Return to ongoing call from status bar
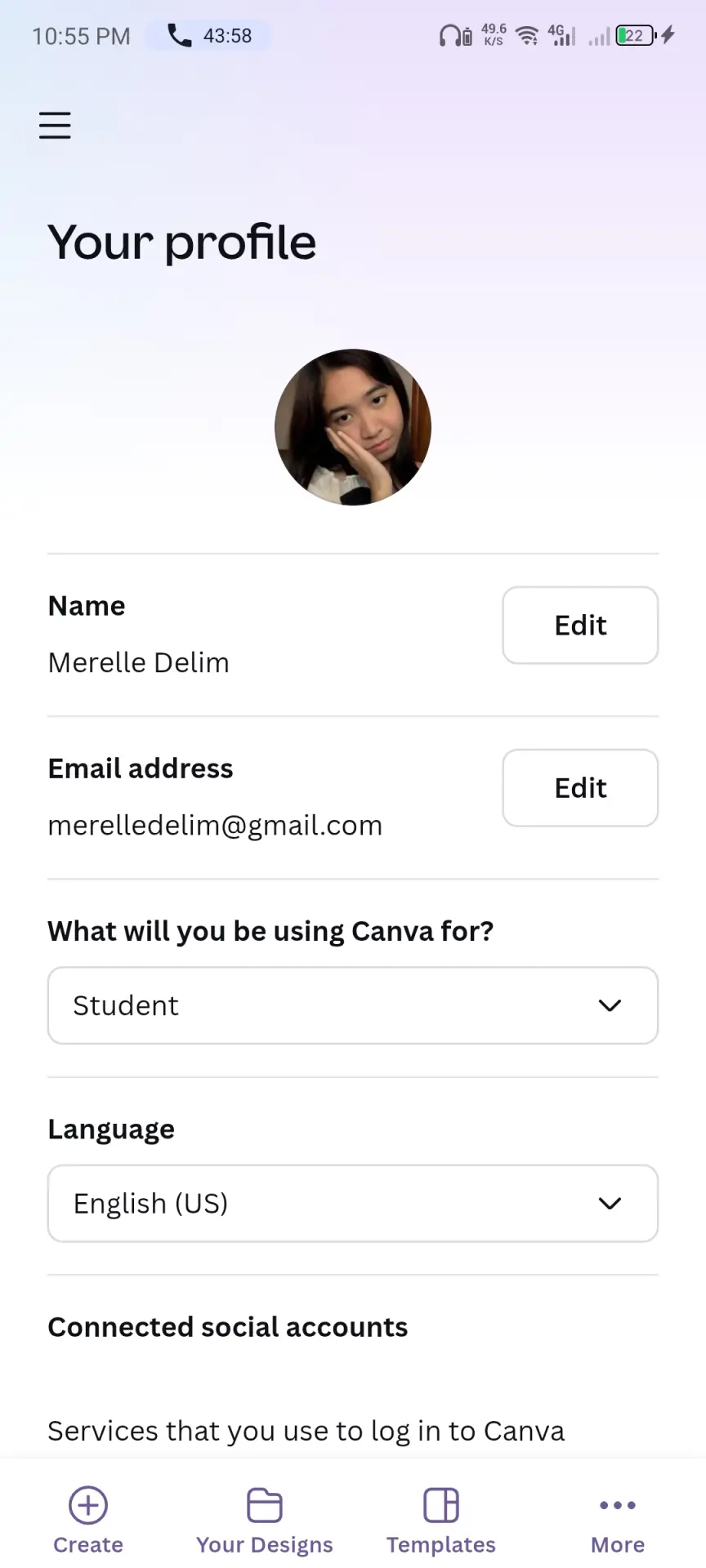 209,35
